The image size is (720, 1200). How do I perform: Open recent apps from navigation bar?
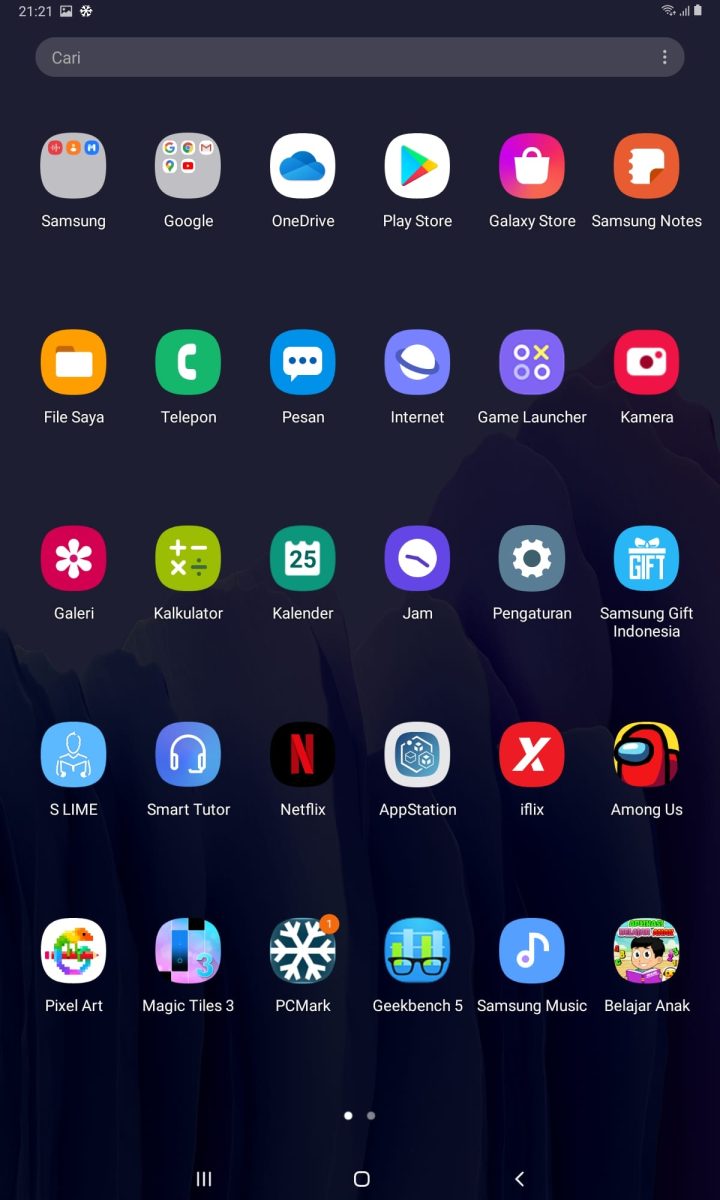(204, 1179)
